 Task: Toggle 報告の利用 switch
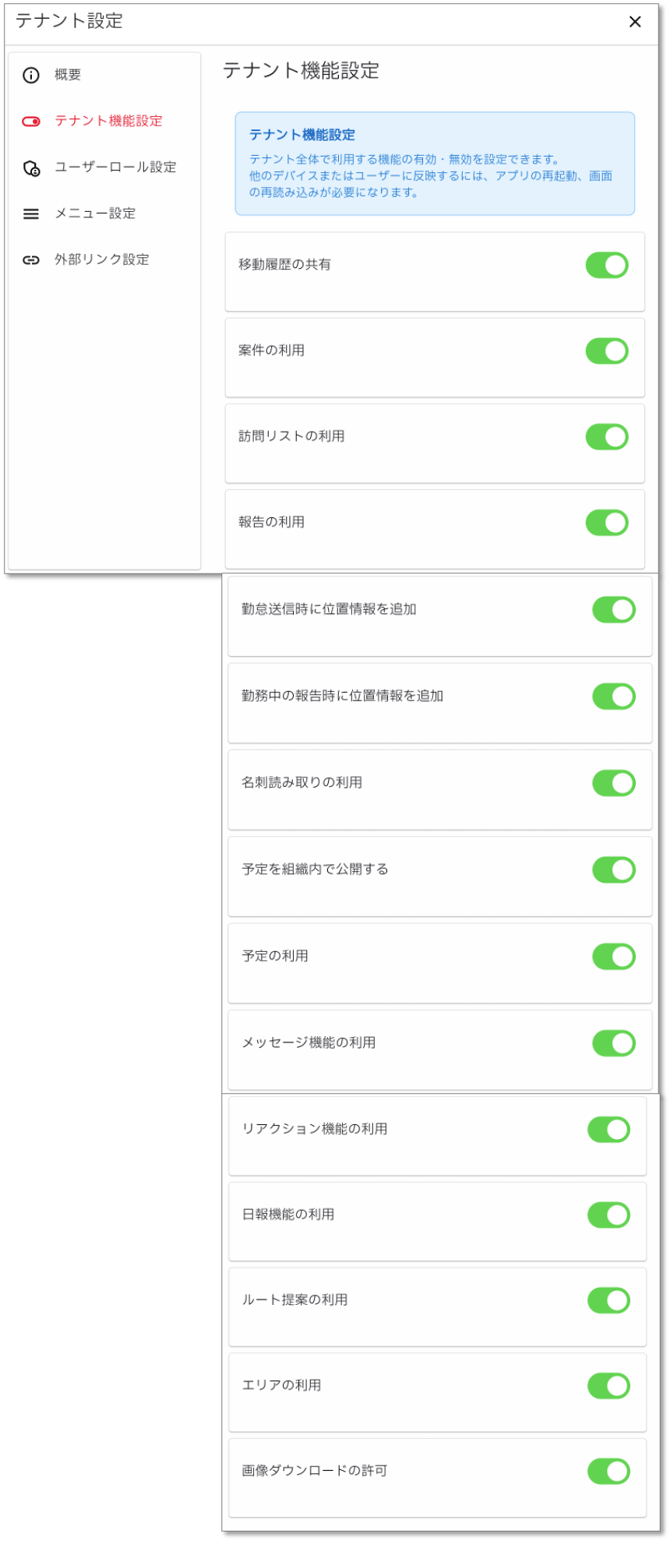tap(607, 523)
